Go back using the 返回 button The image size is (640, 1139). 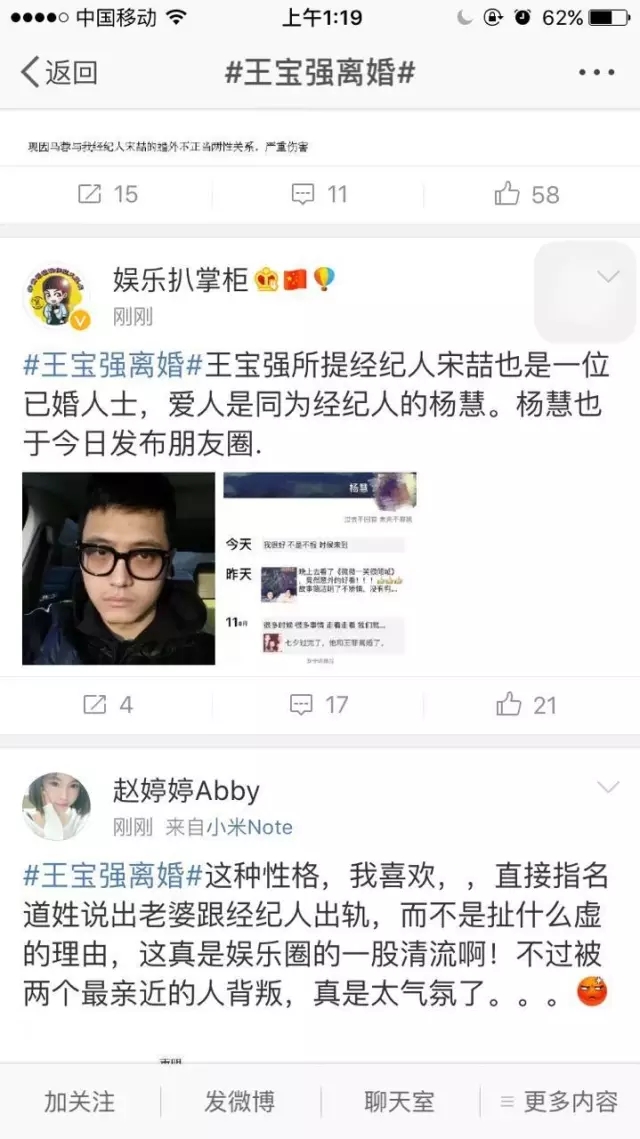60,72
